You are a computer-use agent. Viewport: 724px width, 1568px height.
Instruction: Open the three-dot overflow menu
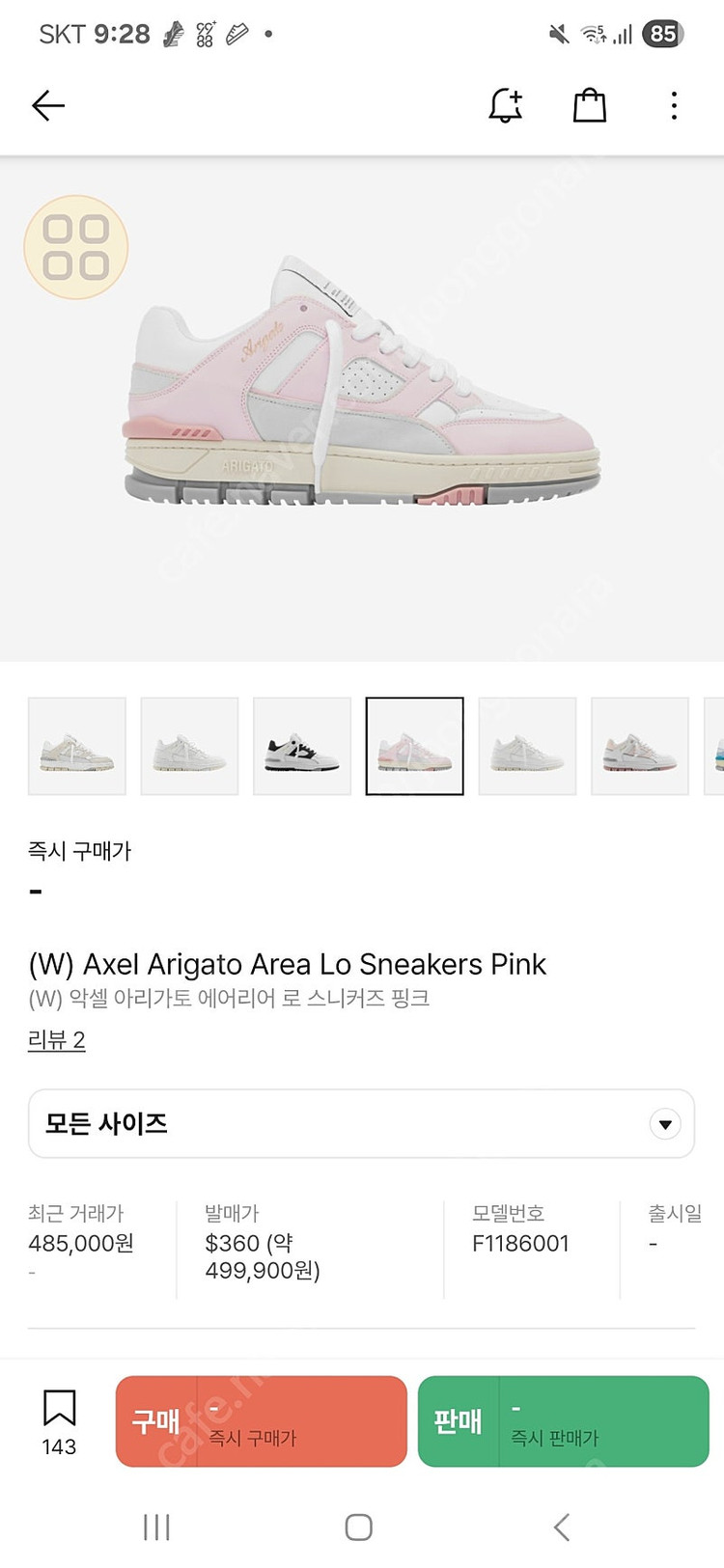[x=673, y=105]
